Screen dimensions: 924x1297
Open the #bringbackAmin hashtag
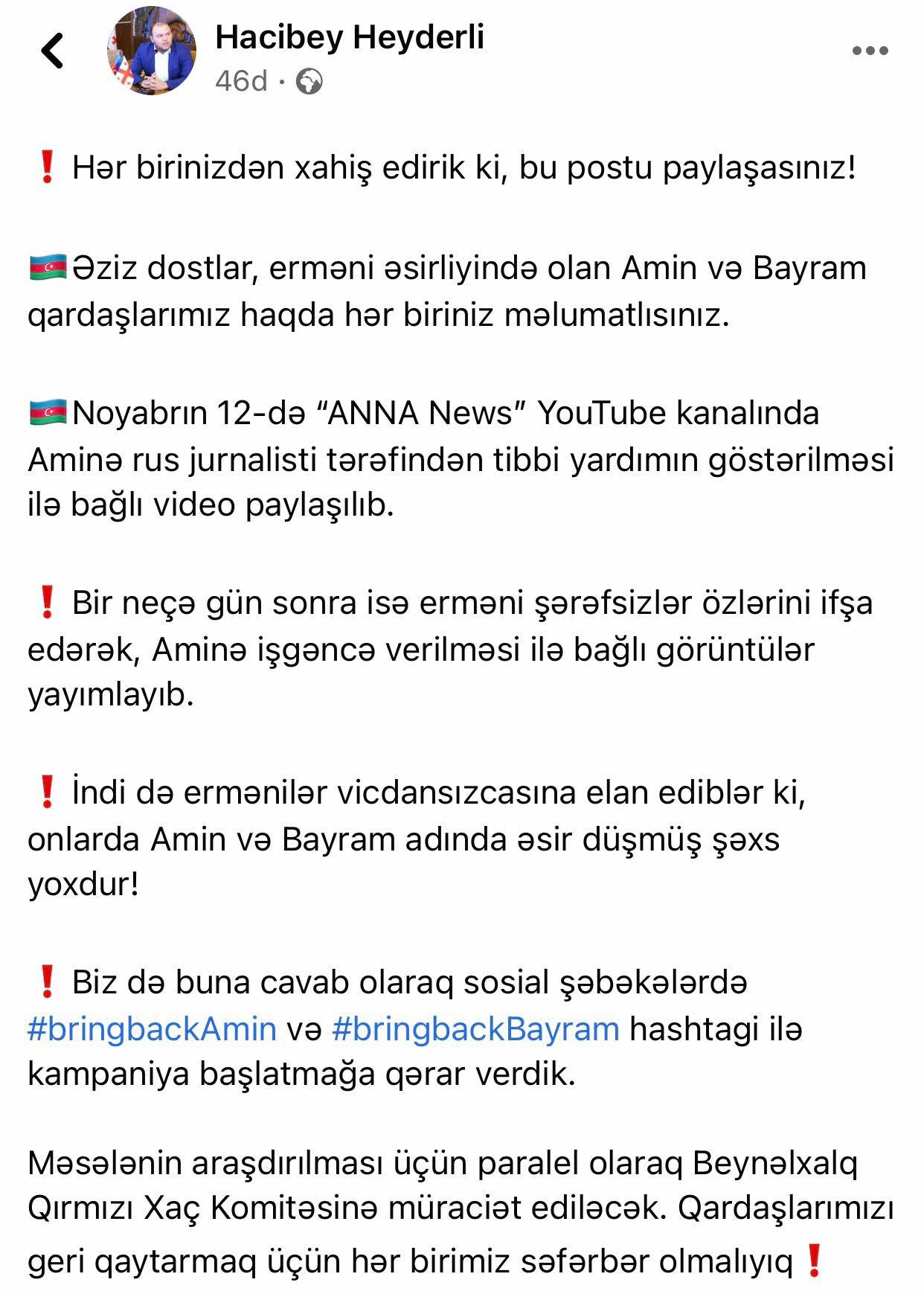coord(153,1029)
